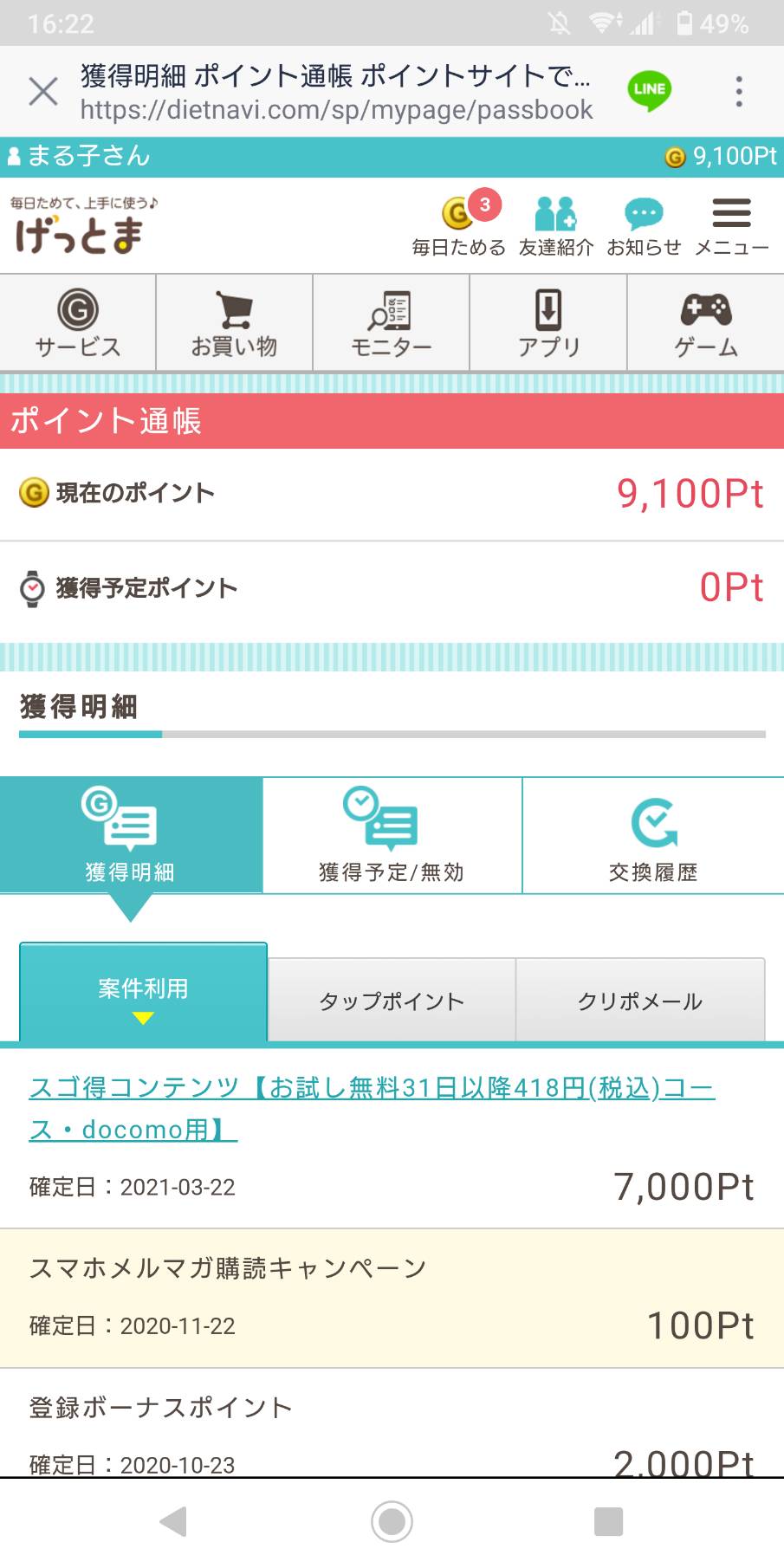Go to アプリ category
The image size is (784, 1568).
pyautogui.click(x=548, y=323)
